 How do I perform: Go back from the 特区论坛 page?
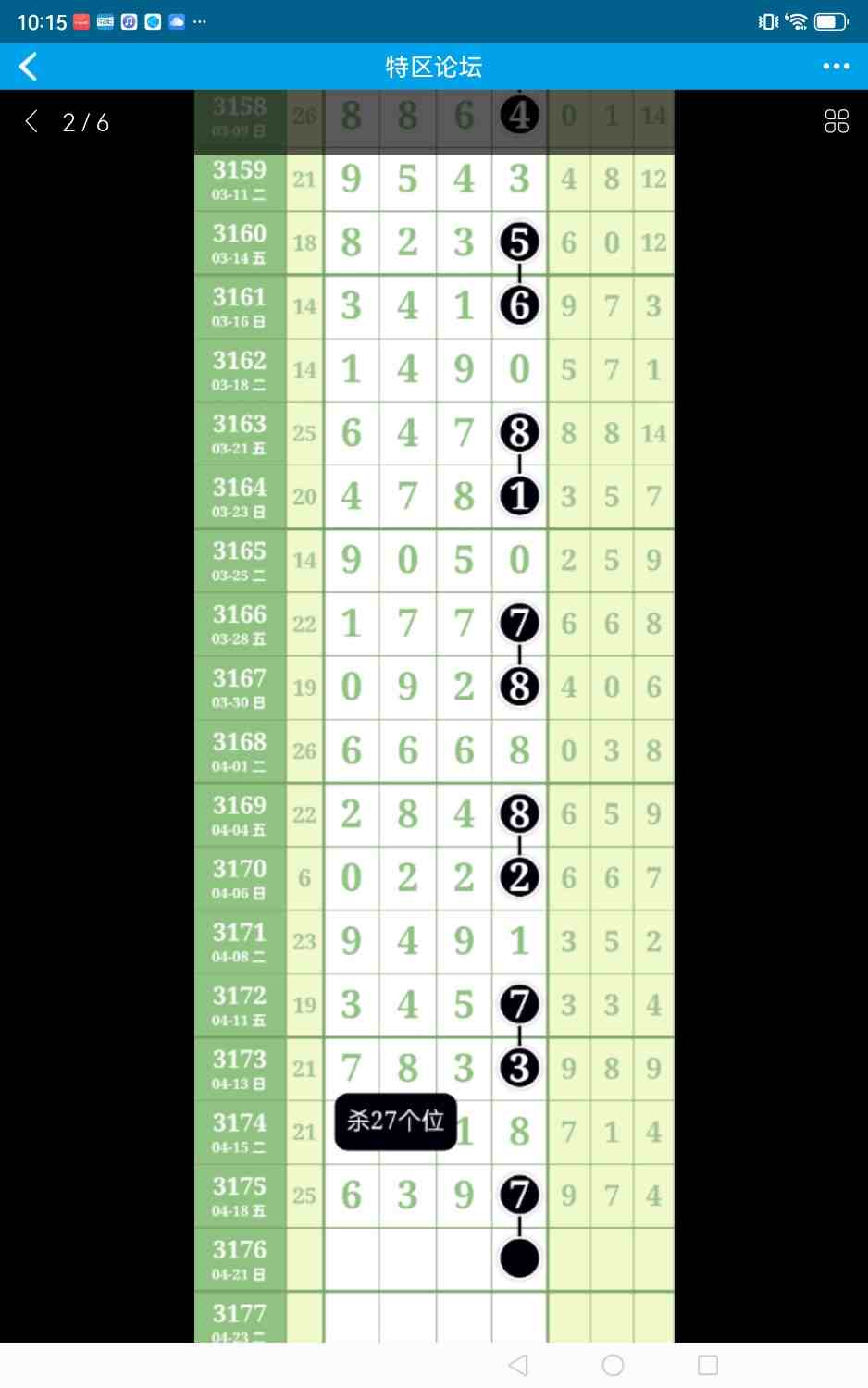coord(29,67)
